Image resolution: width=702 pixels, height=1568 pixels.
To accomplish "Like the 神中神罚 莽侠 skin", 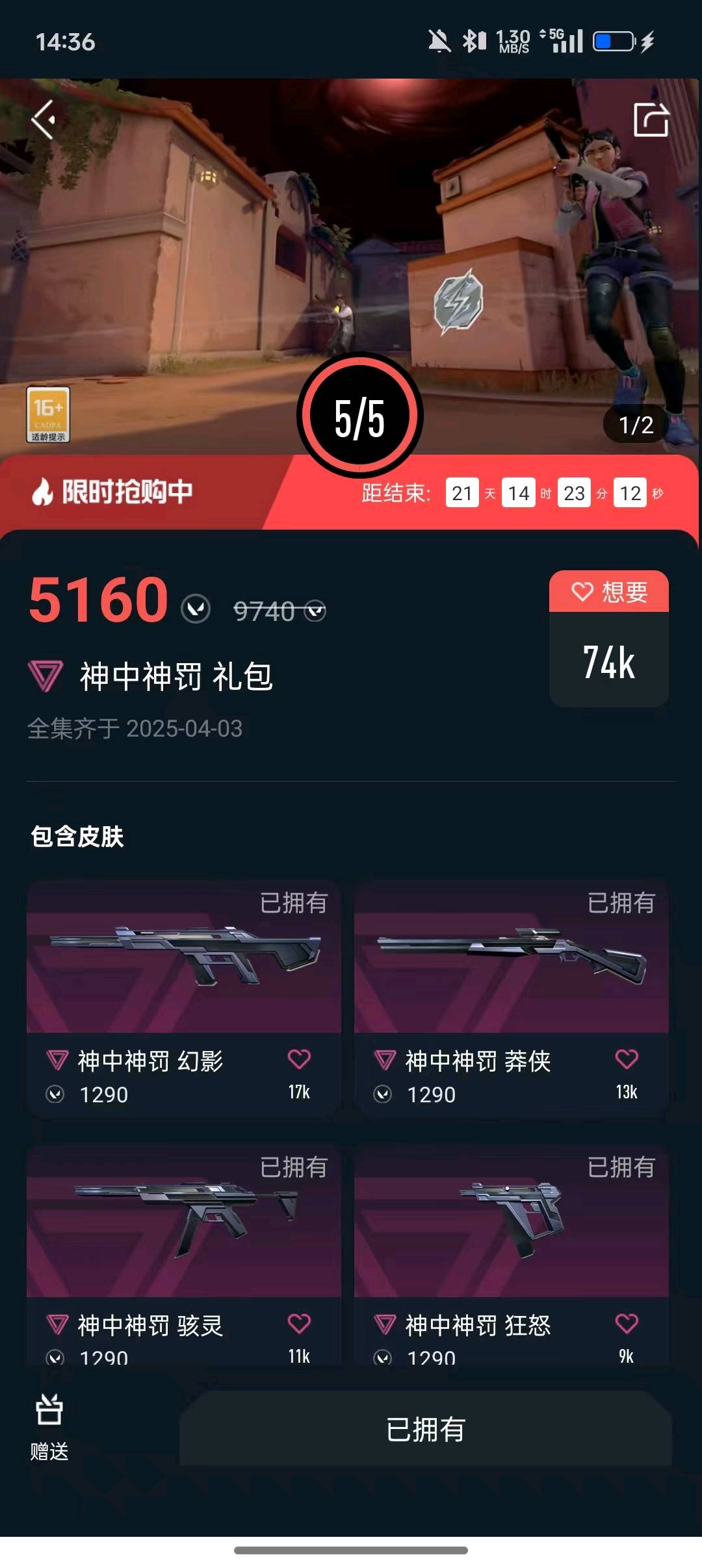I will tap(627, 1059).
